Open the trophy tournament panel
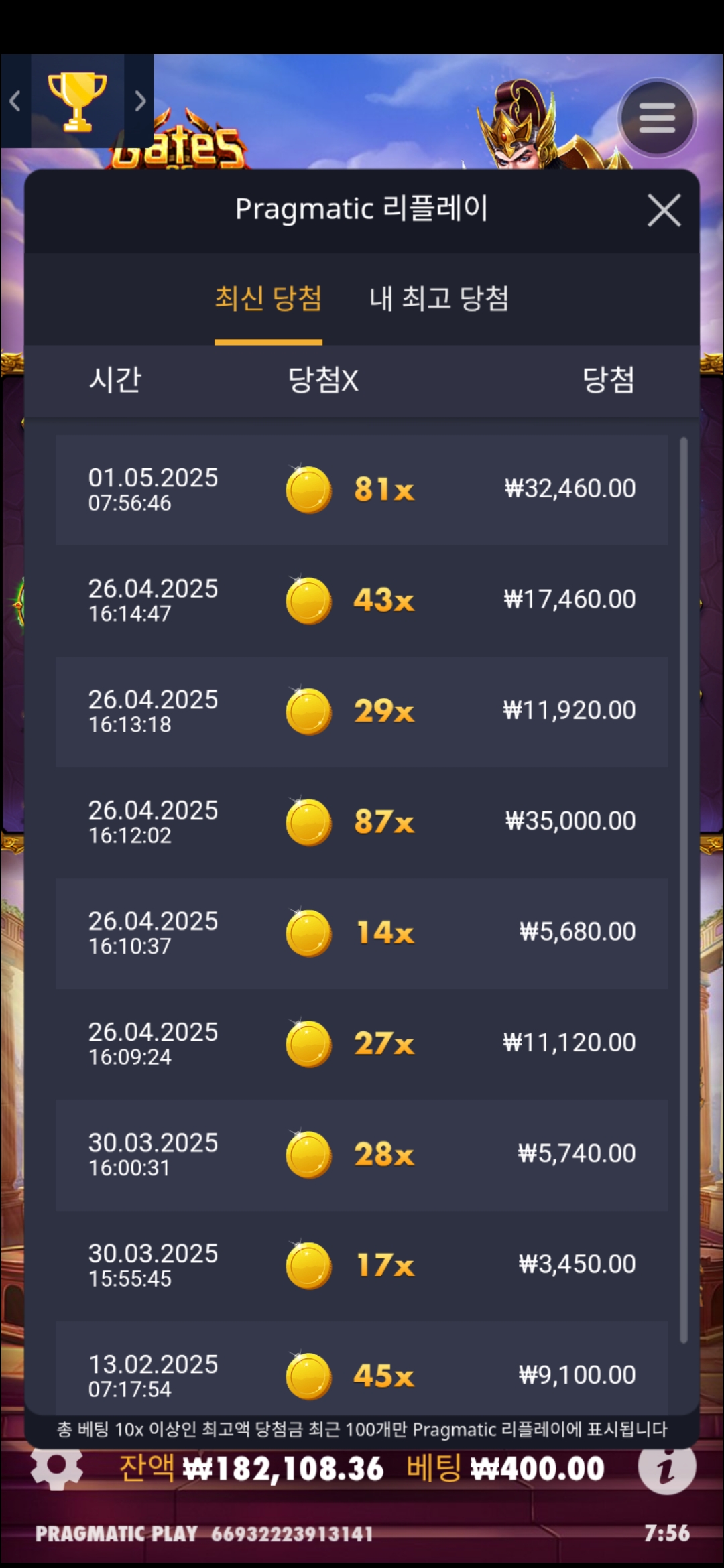The width and height of the screenshot is (724, 1568). [x=77, y=101]
